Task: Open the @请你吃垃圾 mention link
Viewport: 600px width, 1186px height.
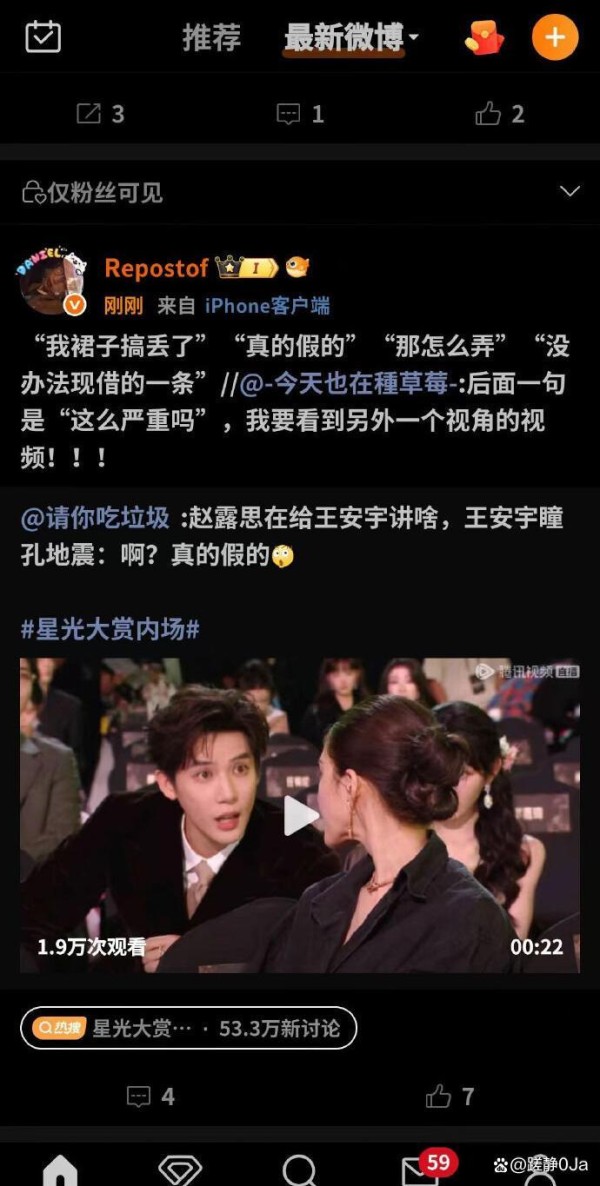Action: tap(95, 518)
